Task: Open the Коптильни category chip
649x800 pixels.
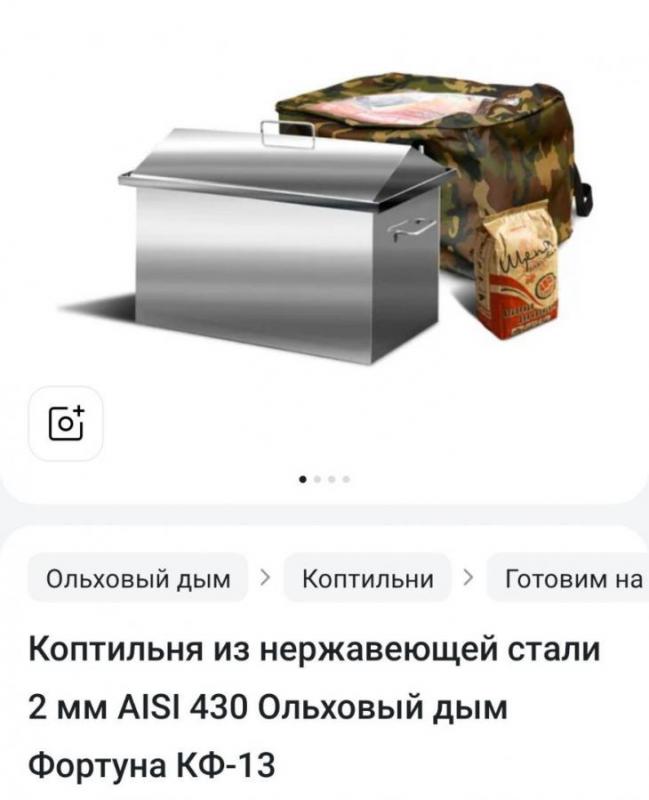Action: pos(368,578)
